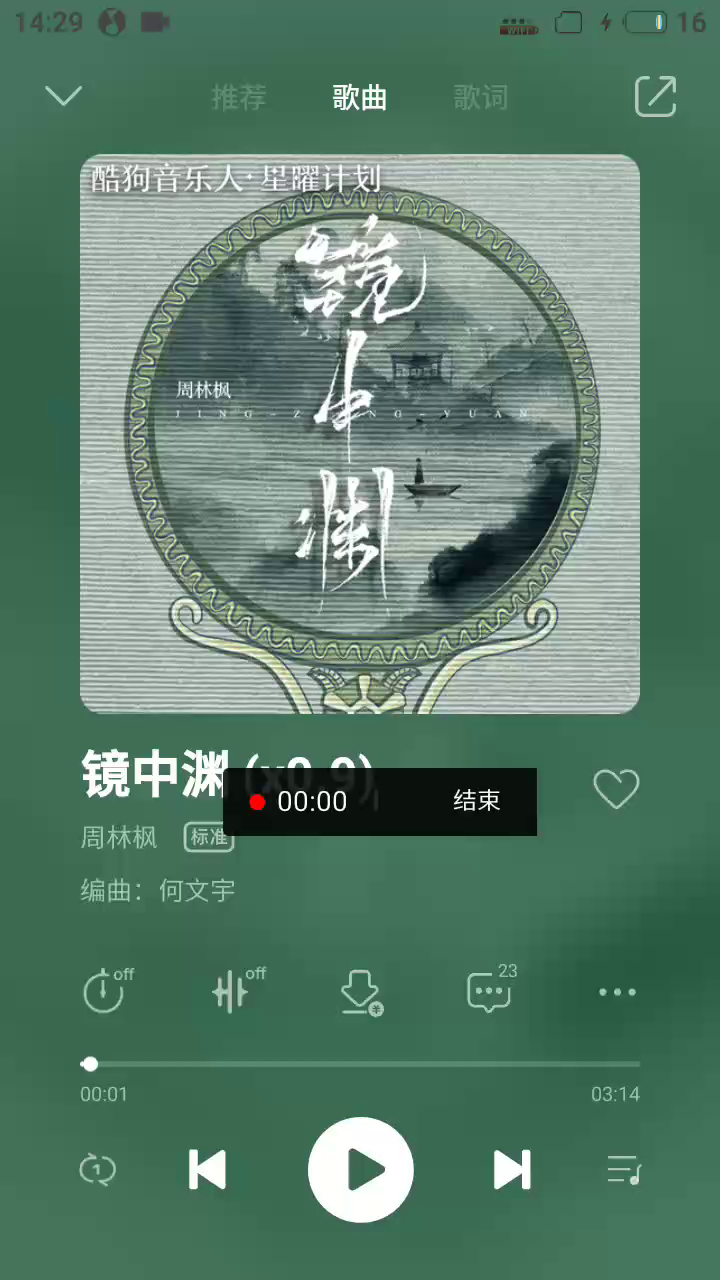720x1280 pixels.
Task: Skip to the next track
Action: pyautogui.click(x=511, y=1169)
